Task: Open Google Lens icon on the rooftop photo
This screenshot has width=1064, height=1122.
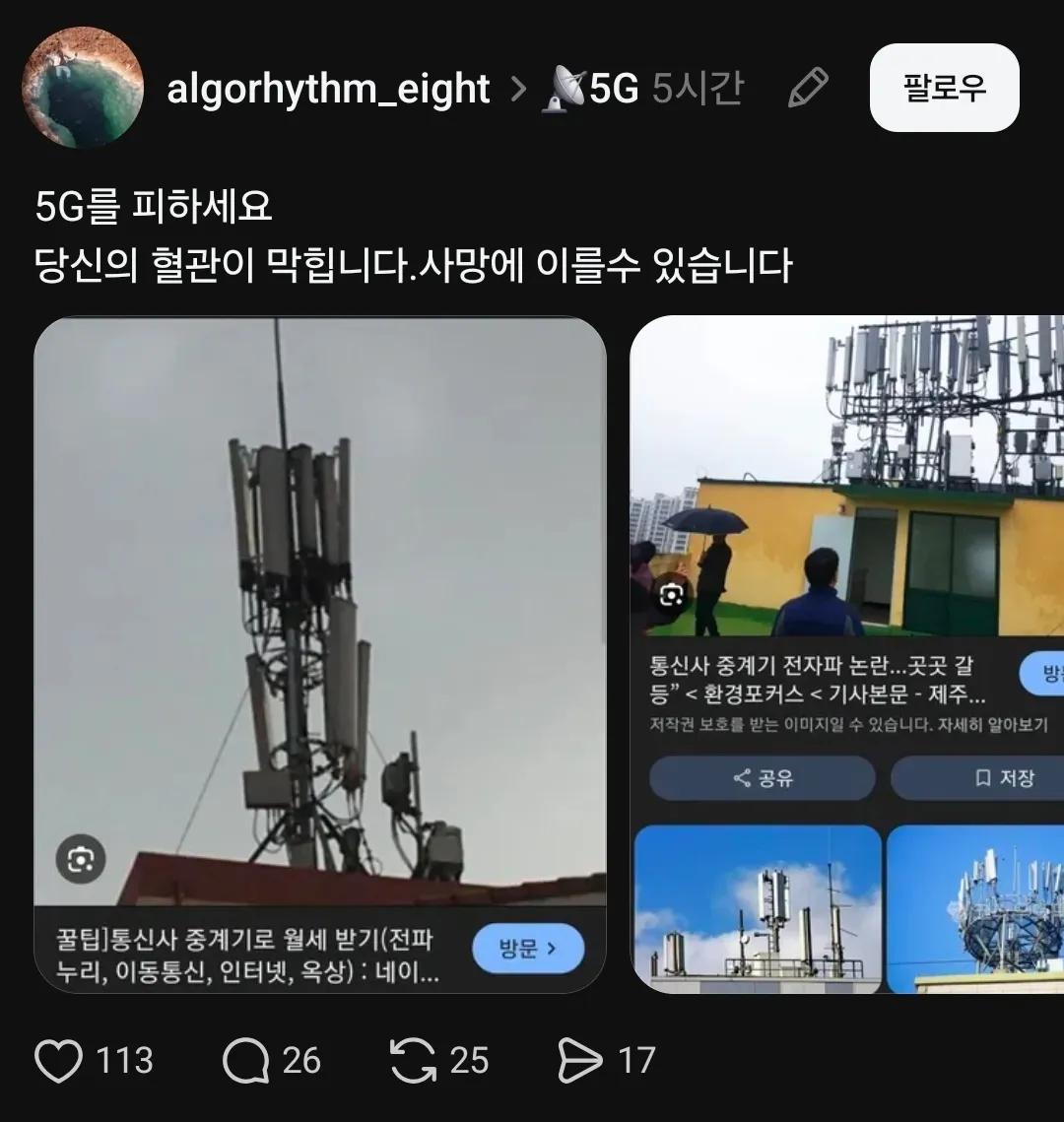Action: coord(674,593)
